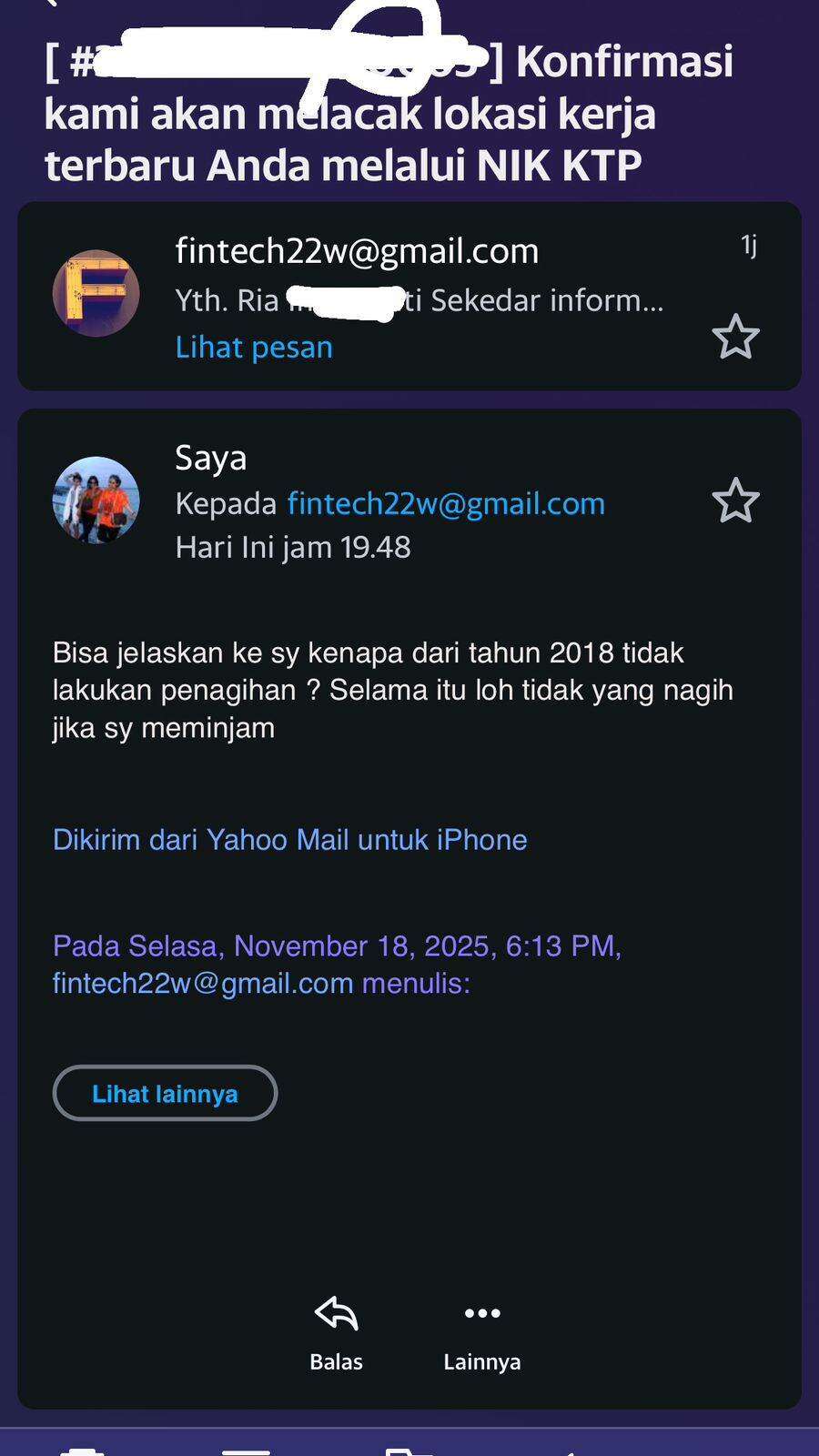Star the message from fintech22w@gmail.com
The width and height of the screenshot is (819, 1456).
(x=735, y=337)
